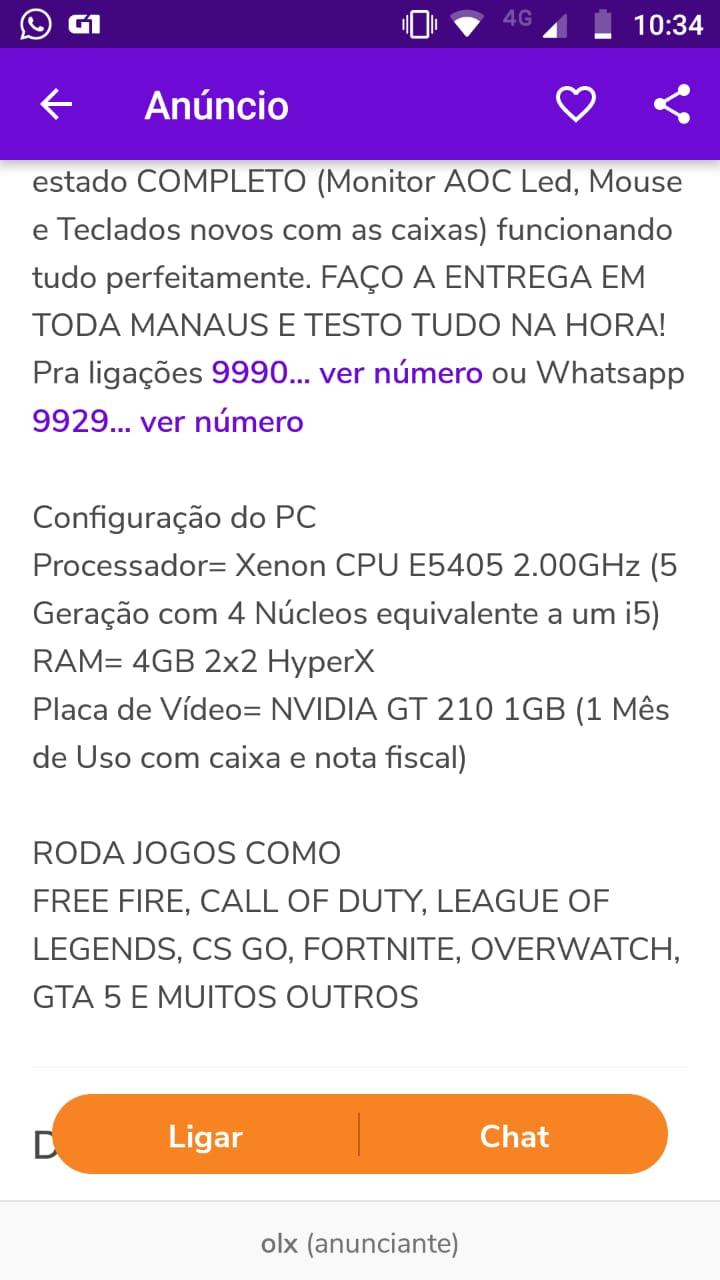The width and height of the screenshot is (720, 1280).
Task: Reveal the 9990... phone number
Action: pyautogui.click(x=347, y=374)
